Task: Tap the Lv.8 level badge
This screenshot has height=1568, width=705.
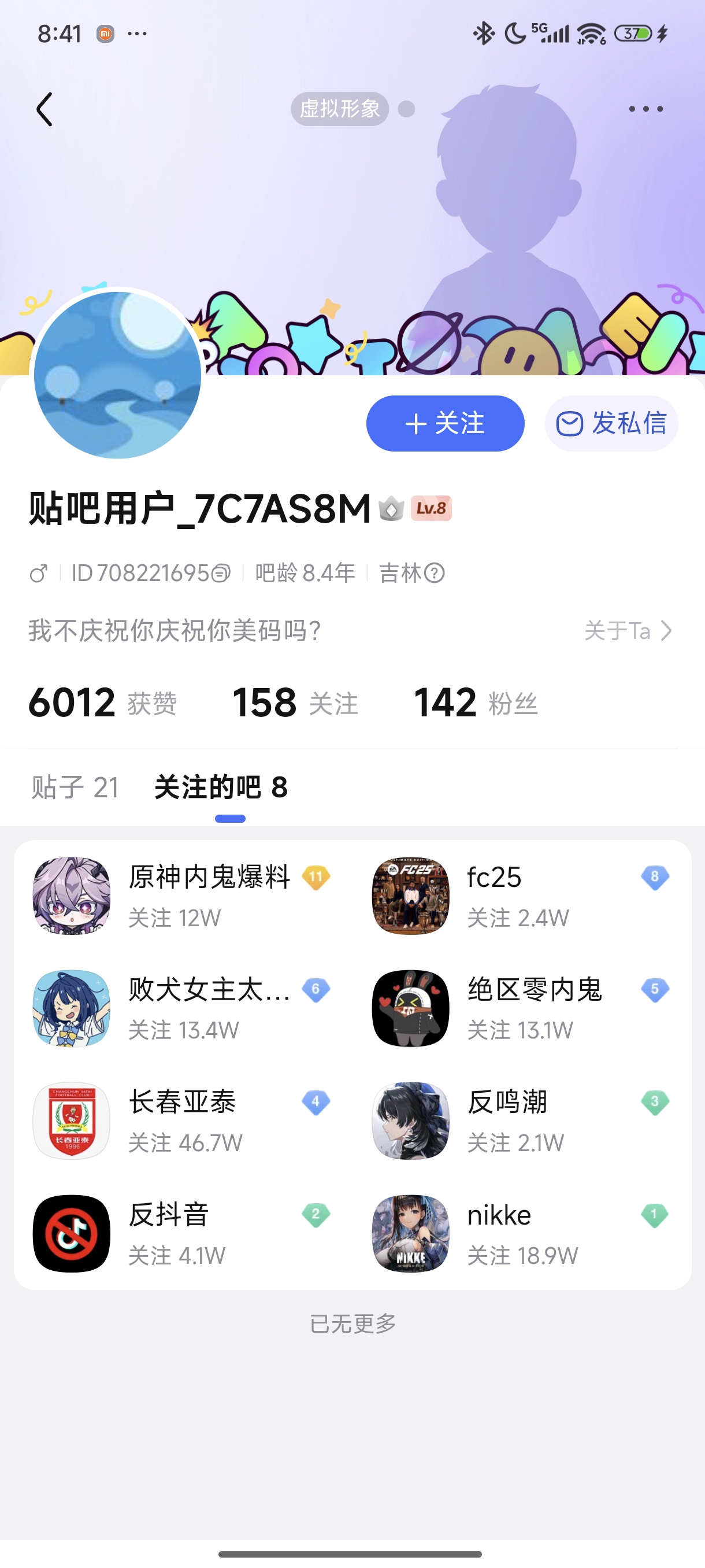Action: pos(431,508)
